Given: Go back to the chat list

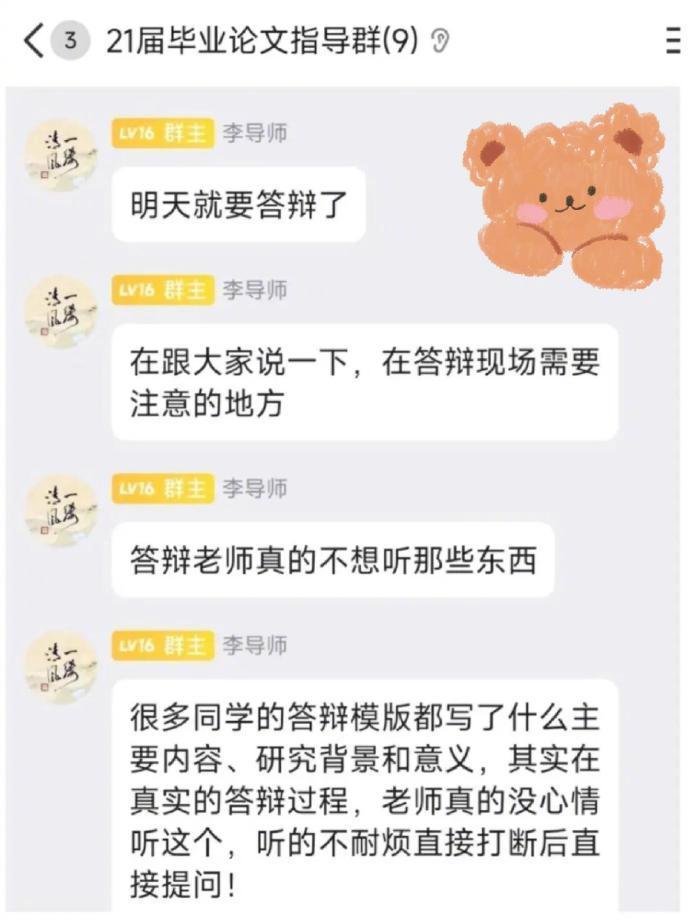Looking at the screenshot, I should (x=34, y=42).
